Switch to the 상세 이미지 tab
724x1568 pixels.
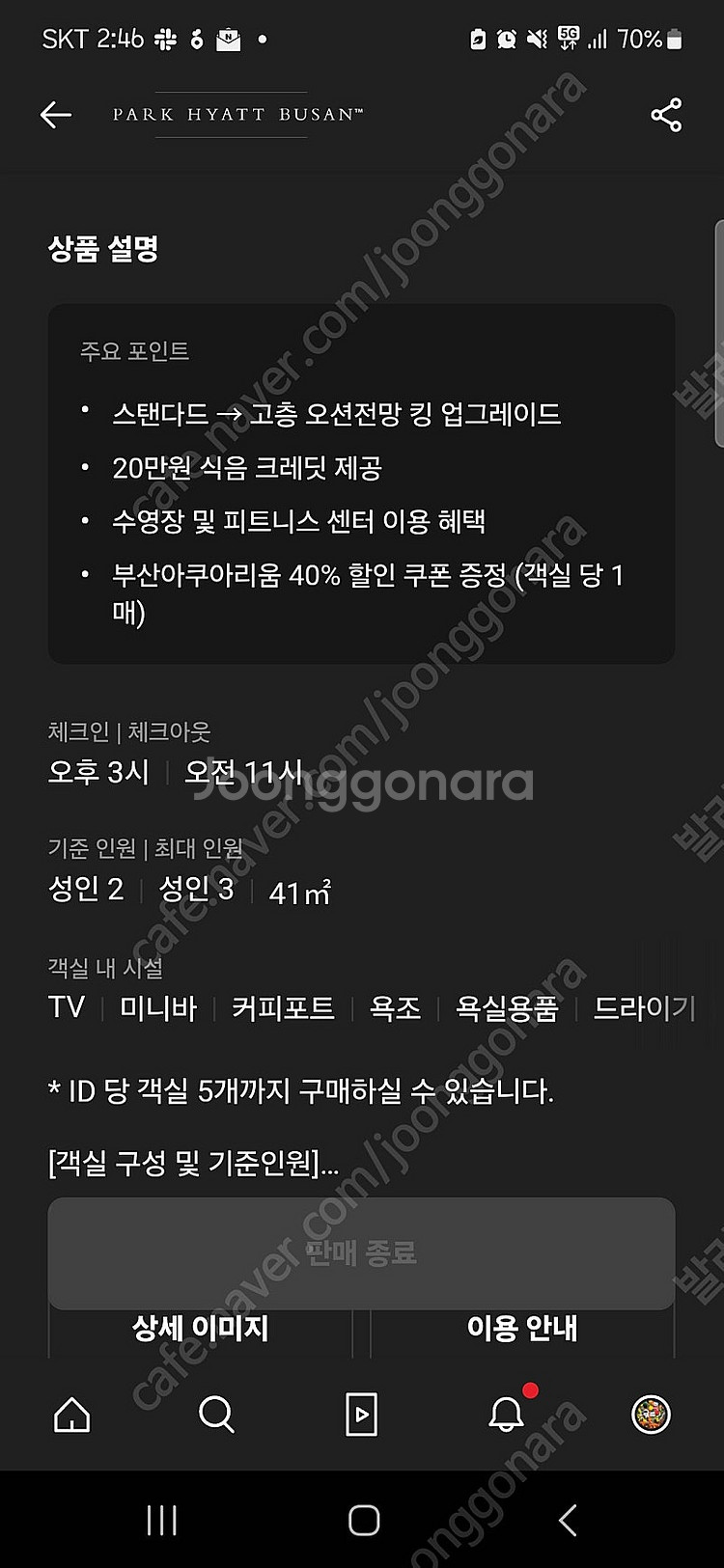coord(200,1329)
